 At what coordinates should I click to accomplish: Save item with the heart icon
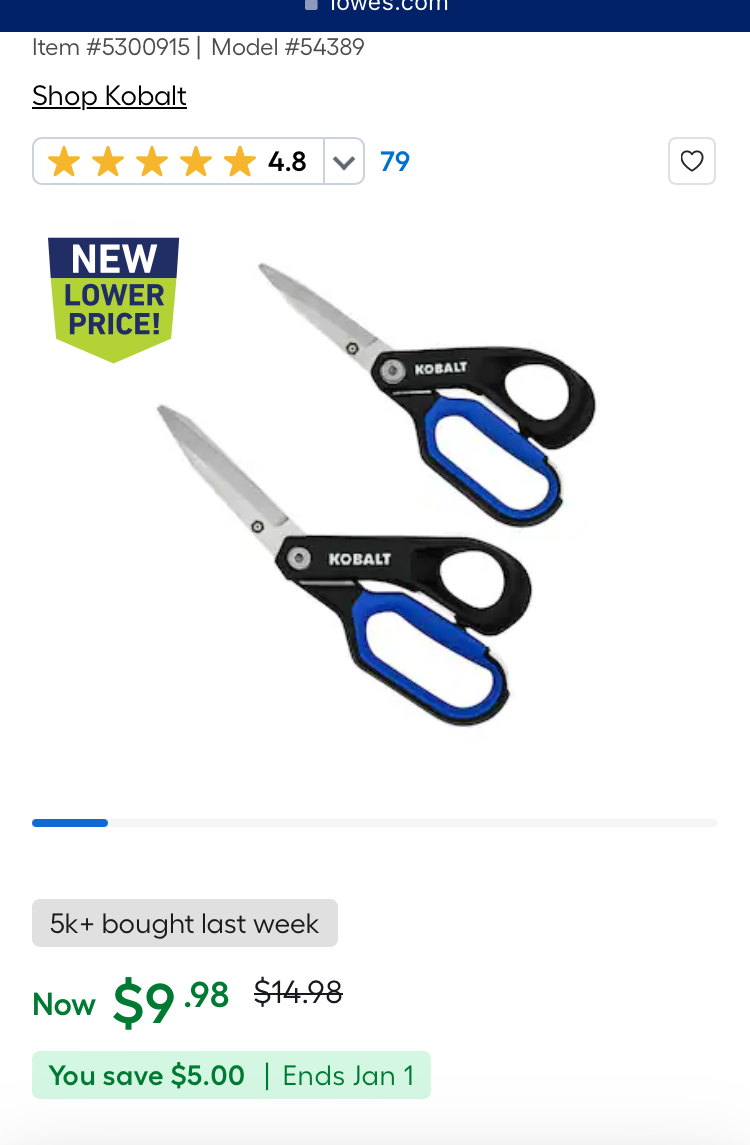[692, 161]
